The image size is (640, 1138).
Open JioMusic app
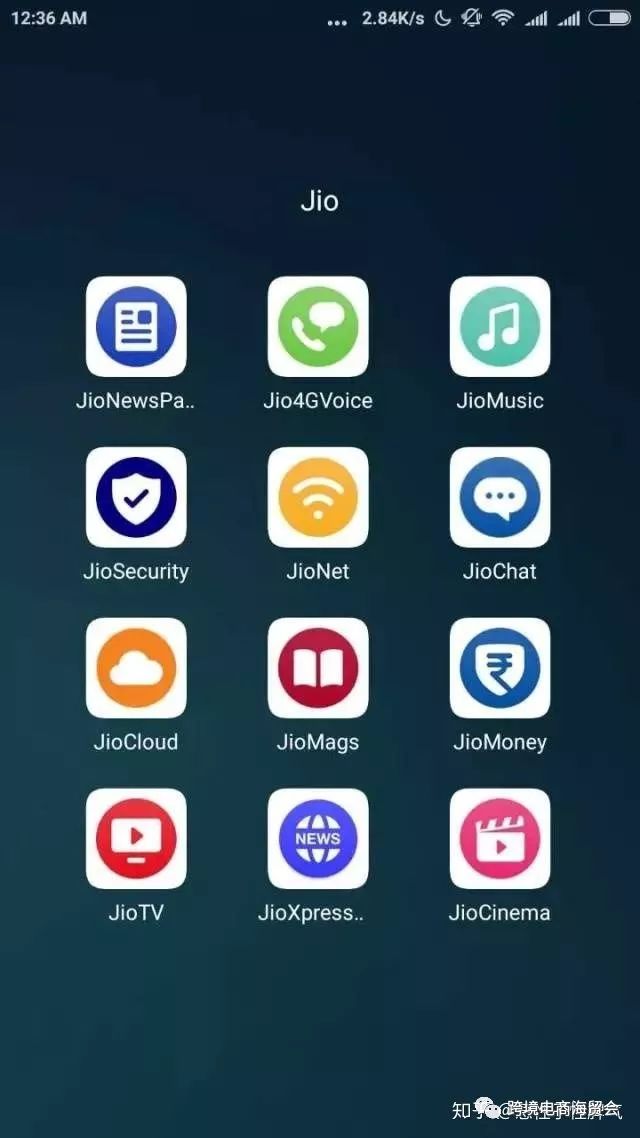coord(500,327)
